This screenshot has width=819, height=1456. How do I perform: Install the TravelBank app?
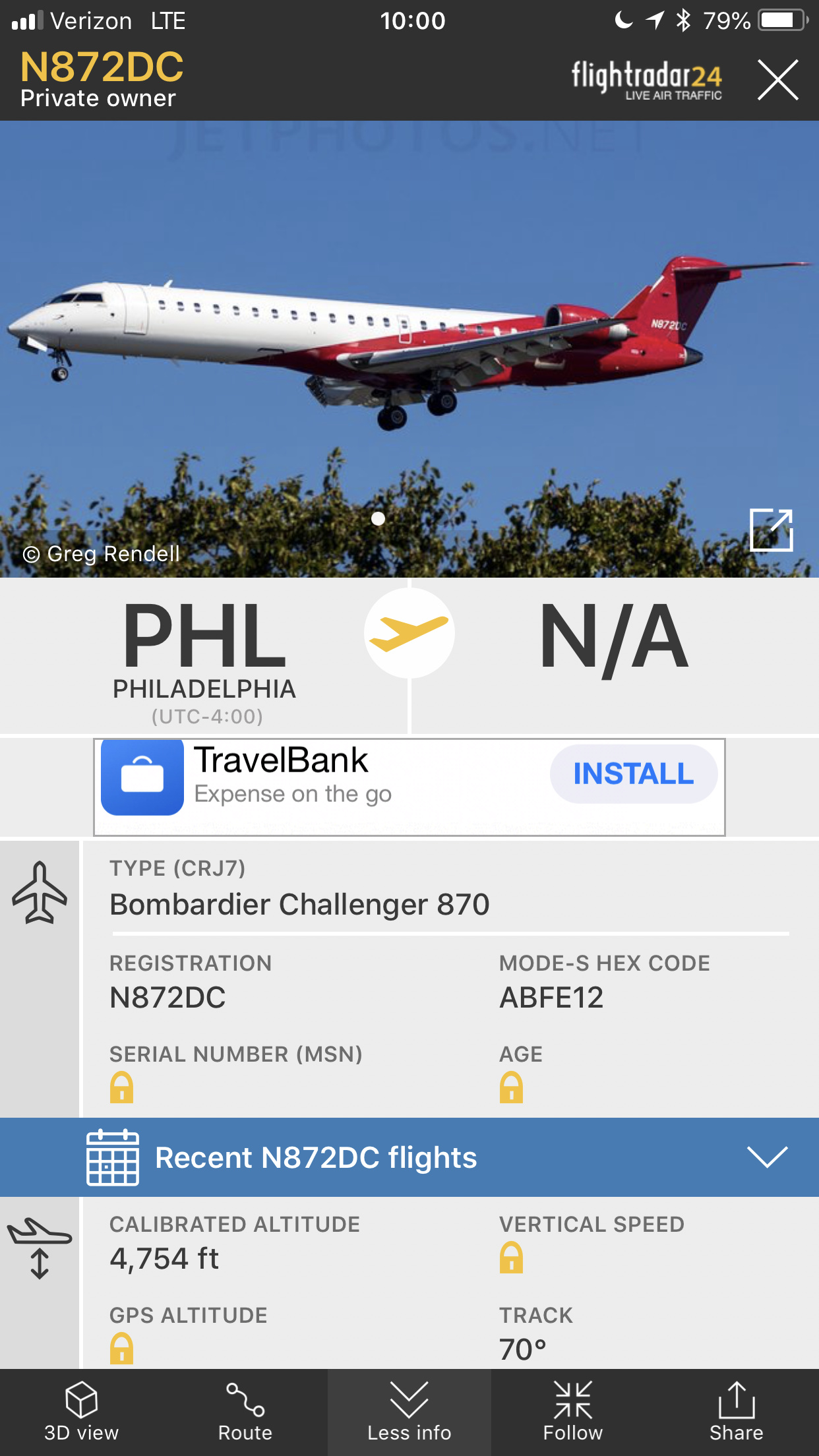click(x=633, y=773)
